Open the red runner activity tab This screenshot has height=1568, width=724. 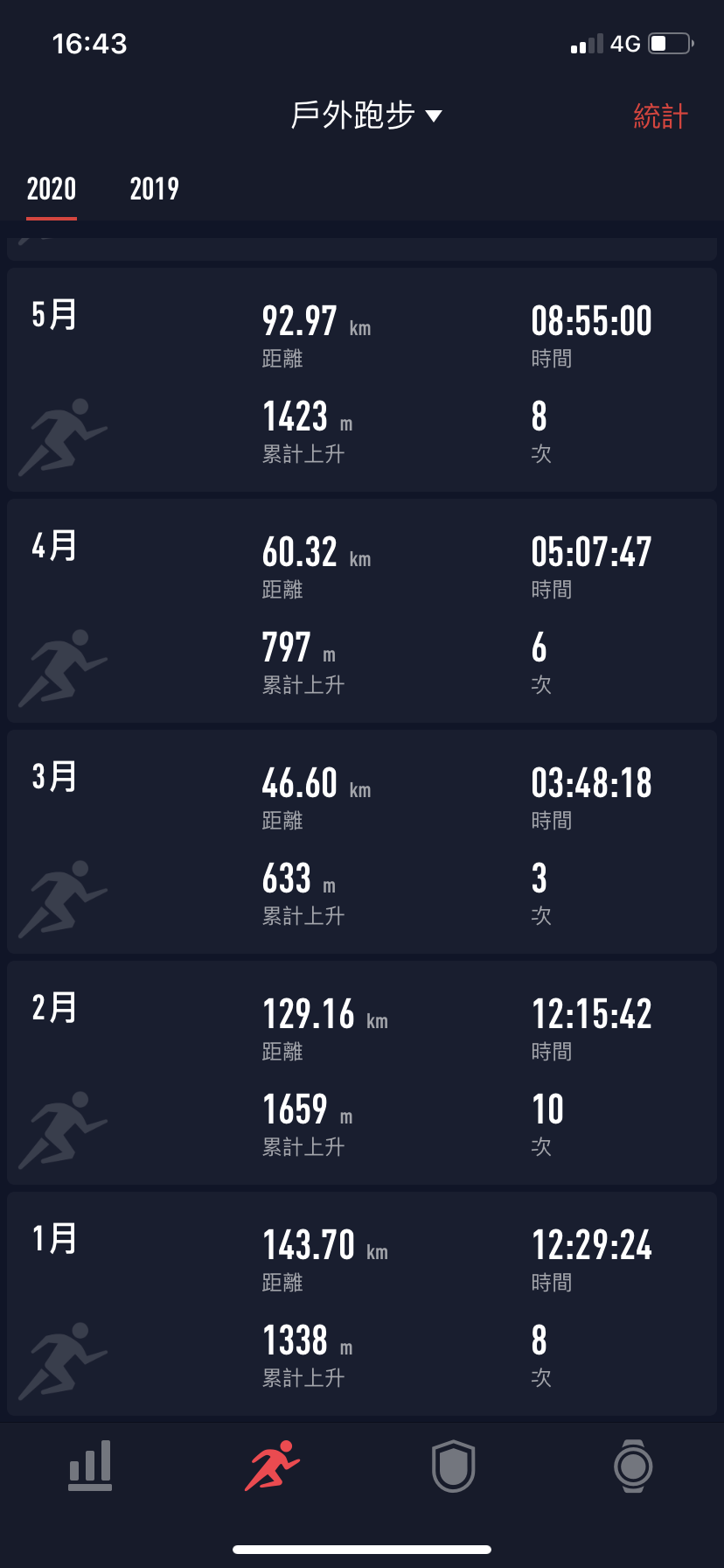click(272, 1466)
